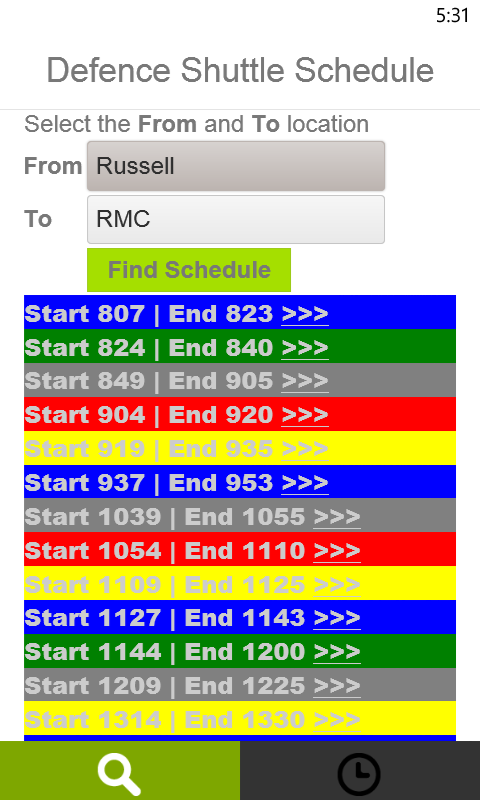Open the >>> link for Start 1039

tap(337, 517)
